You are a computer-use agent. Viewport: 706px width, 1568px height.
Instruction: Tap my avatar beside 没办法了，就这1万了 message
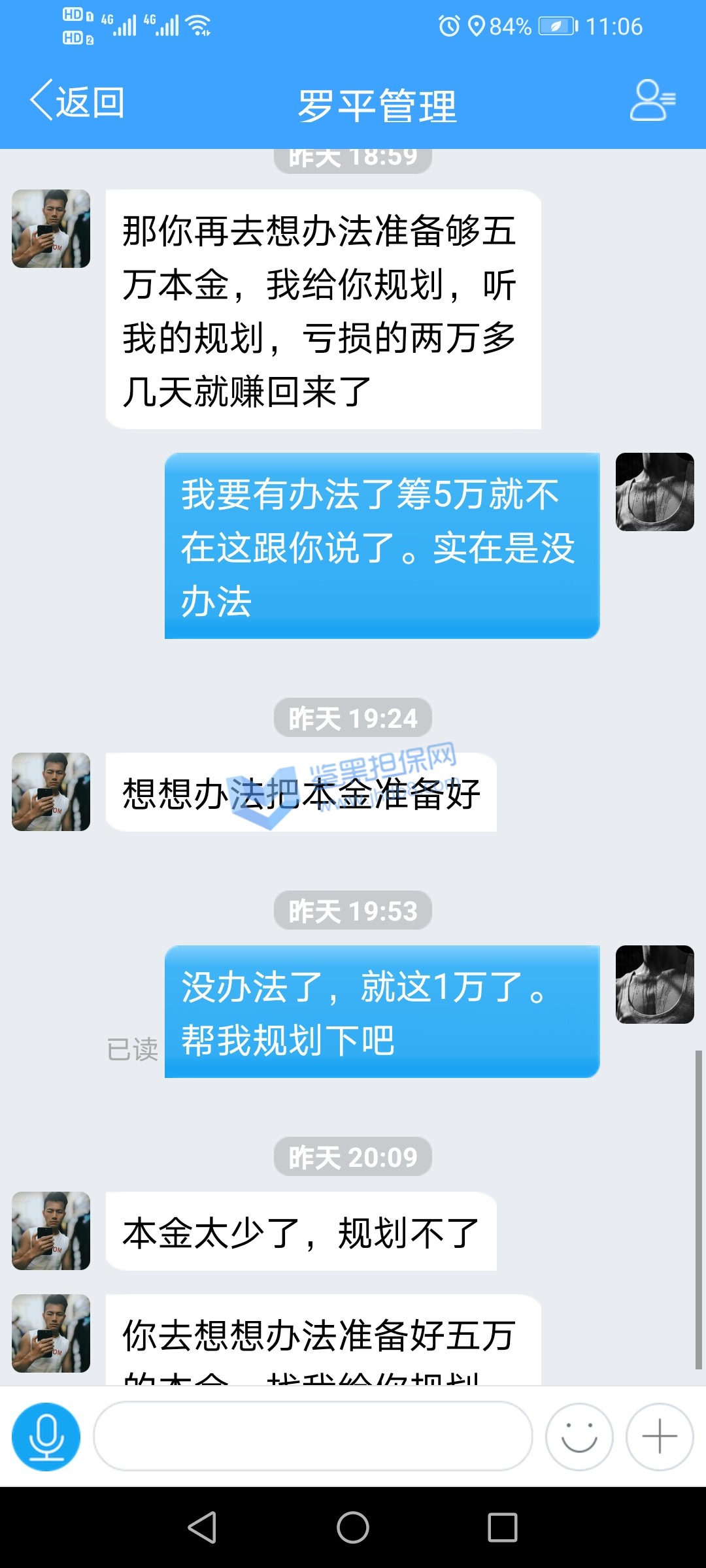654,985
